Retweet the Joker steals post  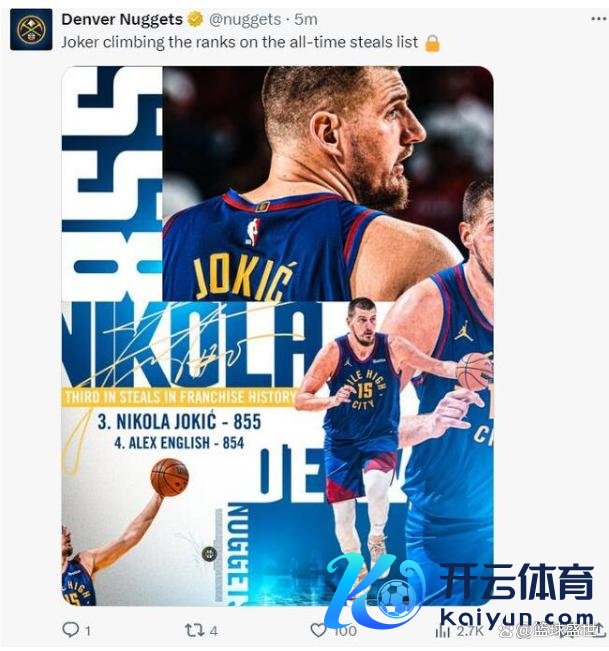[194, 630]
